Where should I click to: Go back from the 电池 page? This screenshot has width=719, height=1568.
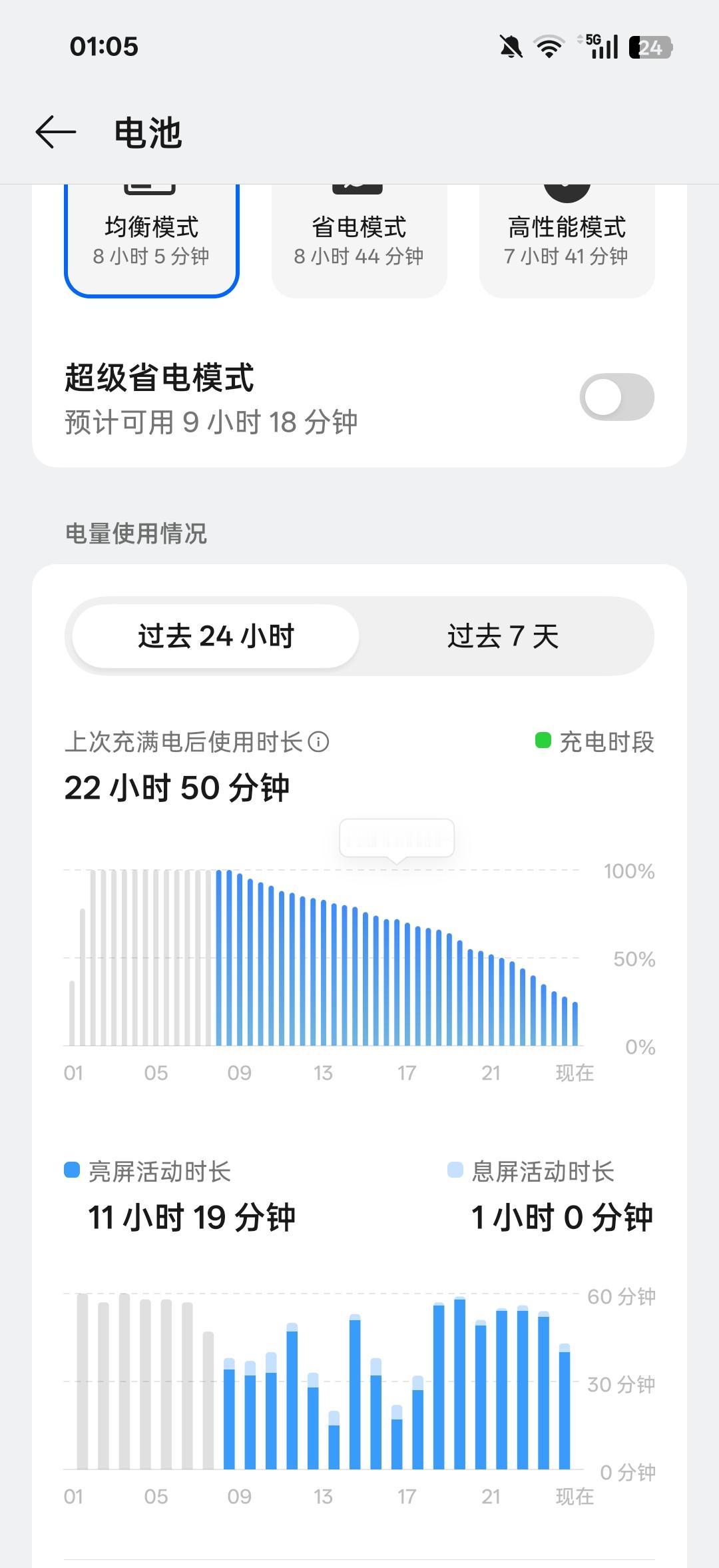[x=56, y=132]
